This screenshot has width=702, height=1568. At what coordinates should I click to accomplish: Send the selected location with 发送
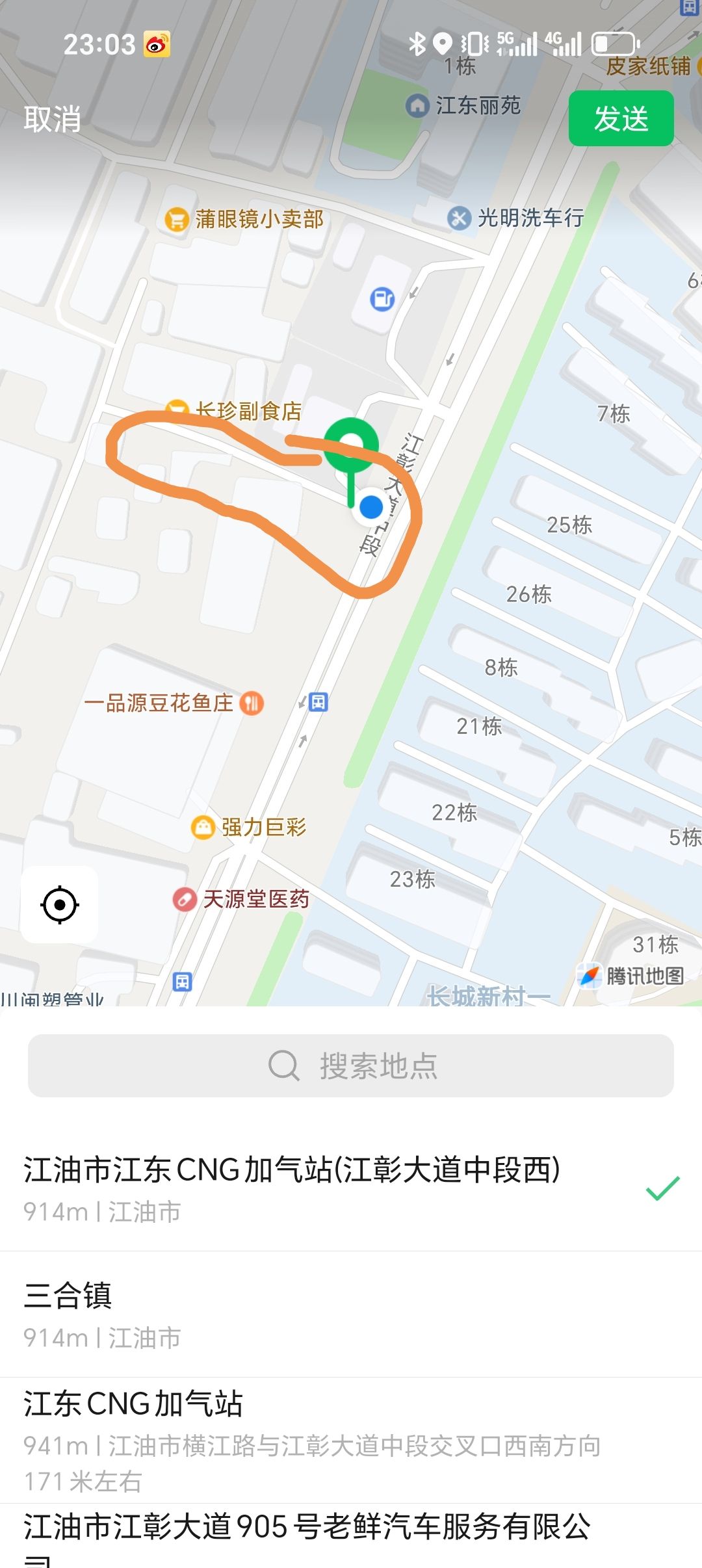621,118
